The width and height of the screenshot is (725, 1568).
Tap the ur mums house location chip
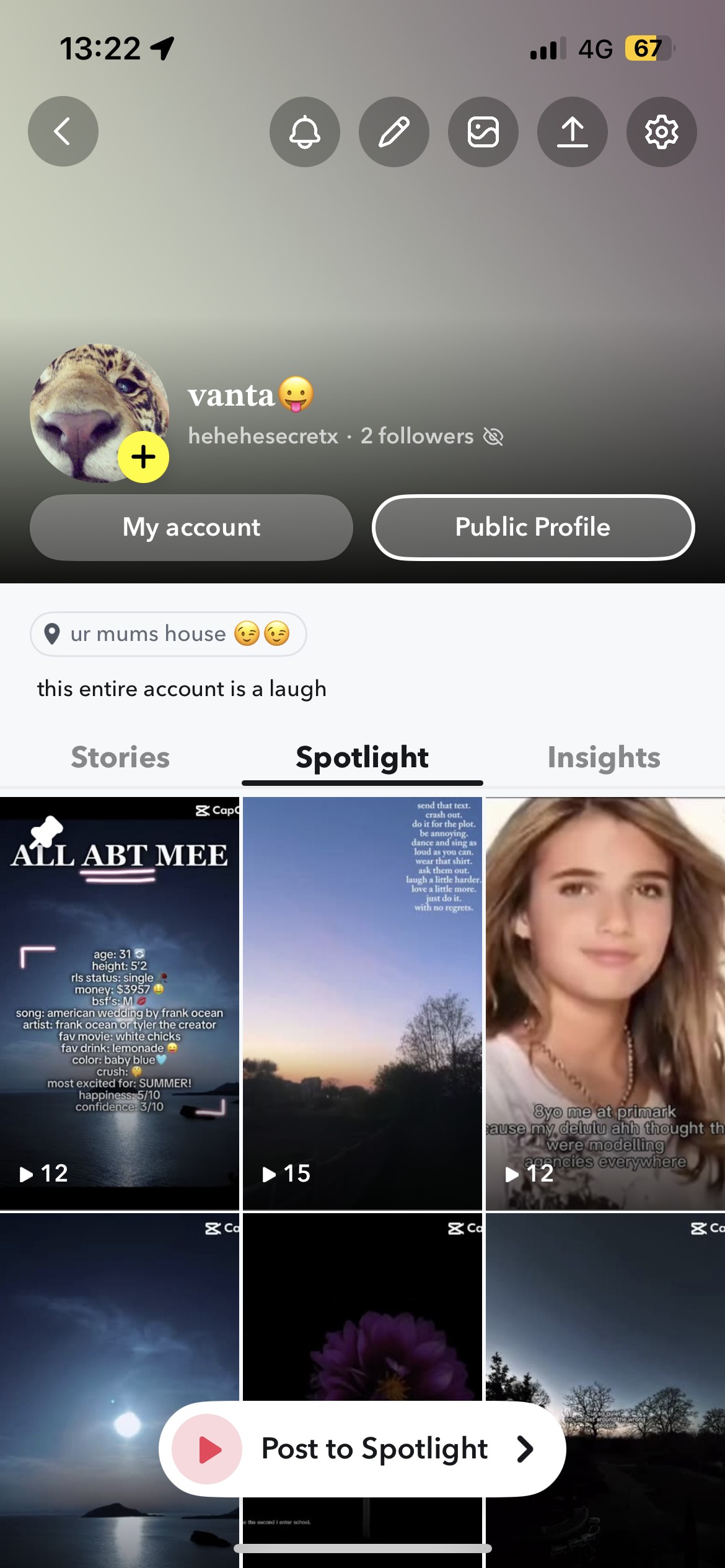point(168,634)
